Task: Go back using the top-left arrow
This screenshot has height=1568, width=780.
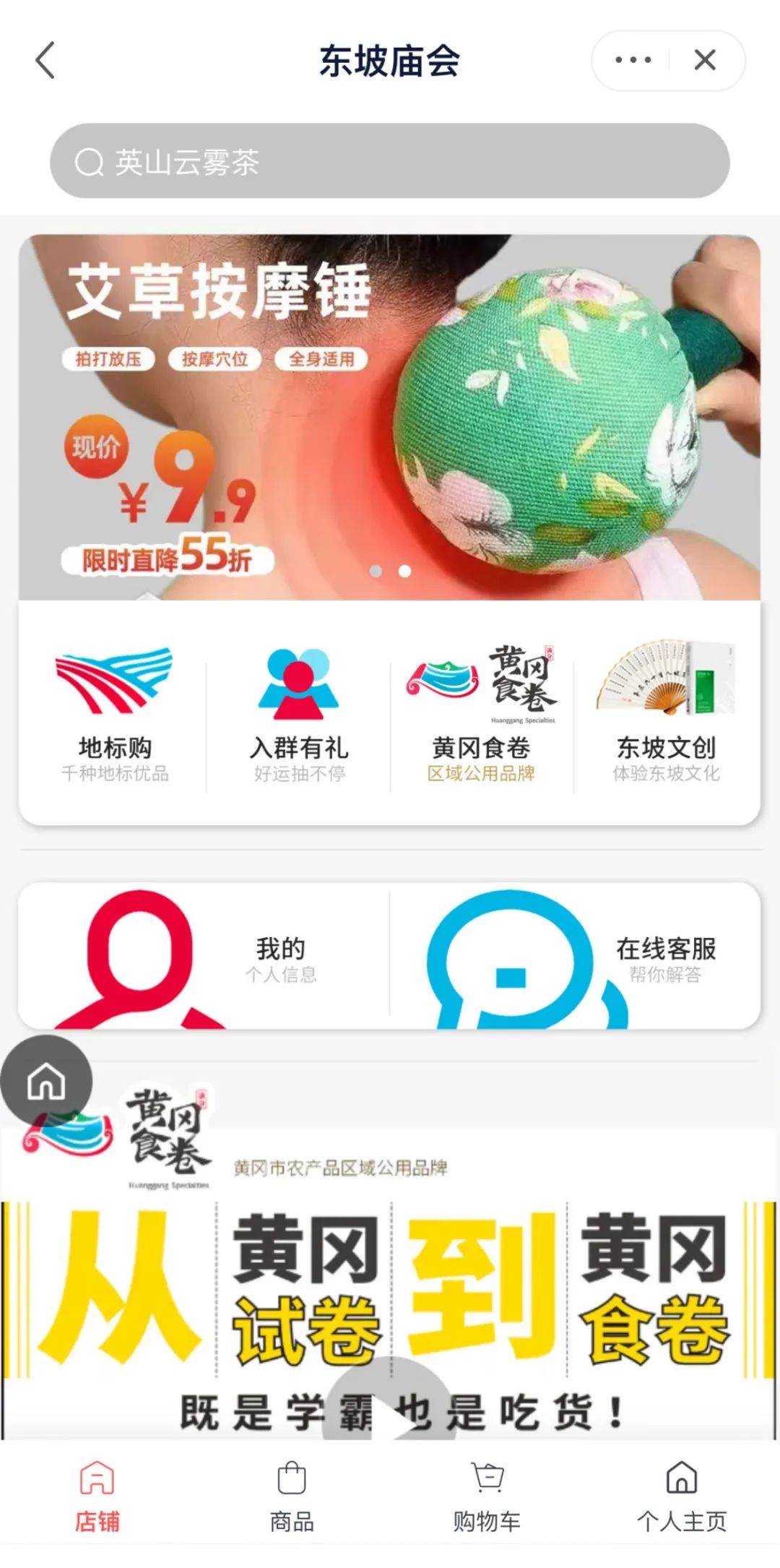Action: [x=45, y=60]
